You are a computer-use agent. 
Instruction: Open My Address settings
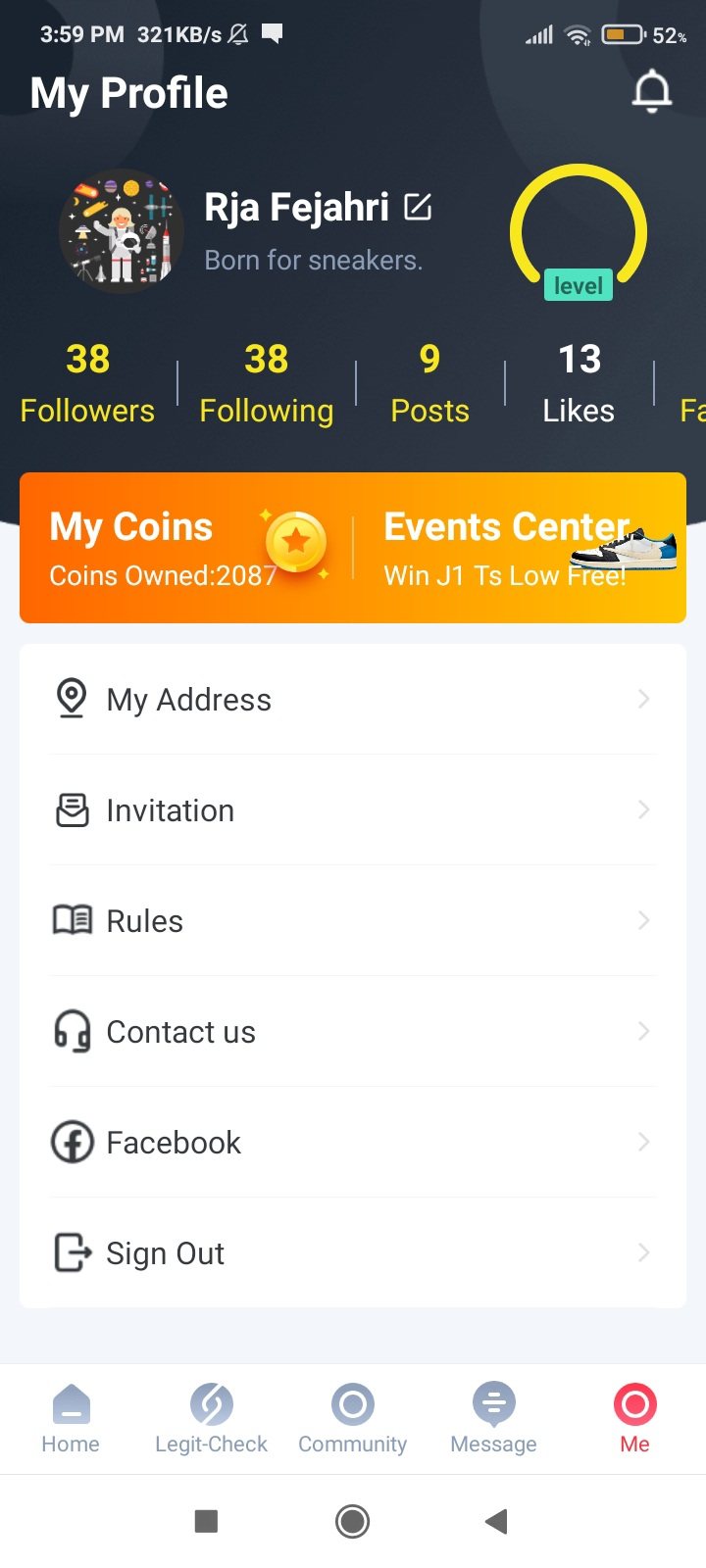pos(353,700)
